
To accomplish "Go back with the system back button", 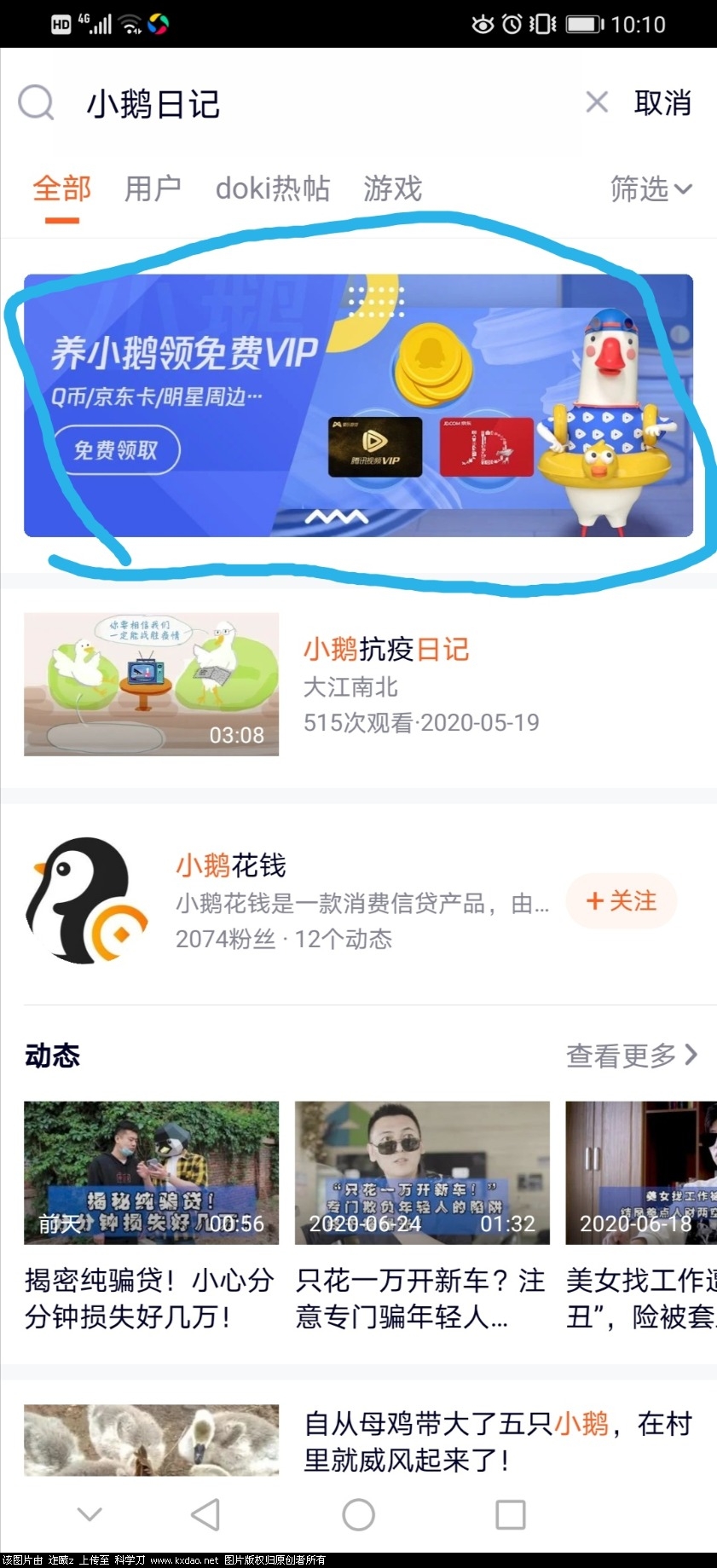I will click(205, 1514).
